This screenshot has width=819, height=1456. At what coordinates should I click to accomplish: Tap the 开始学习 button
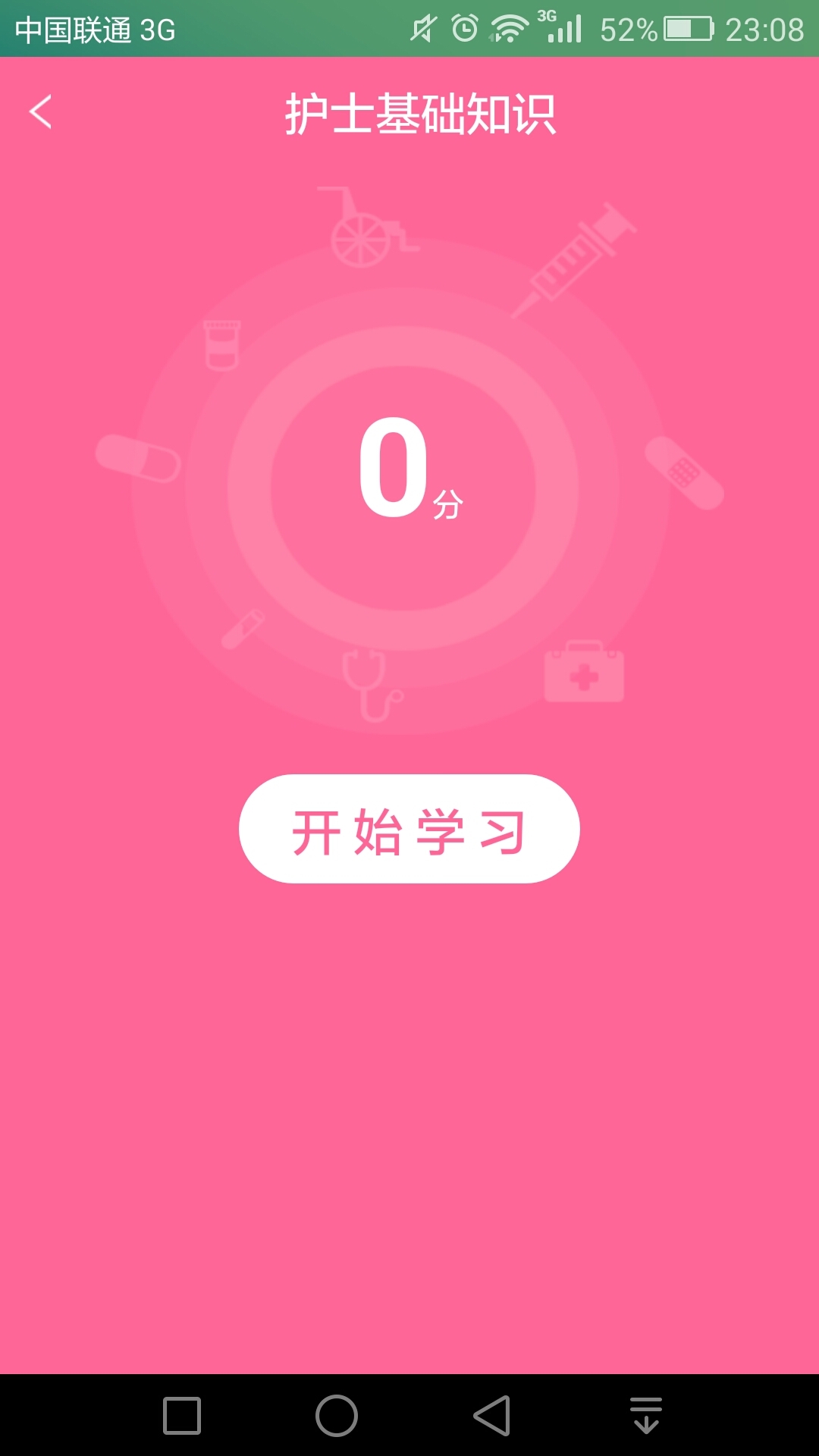[x=409, y=829]
